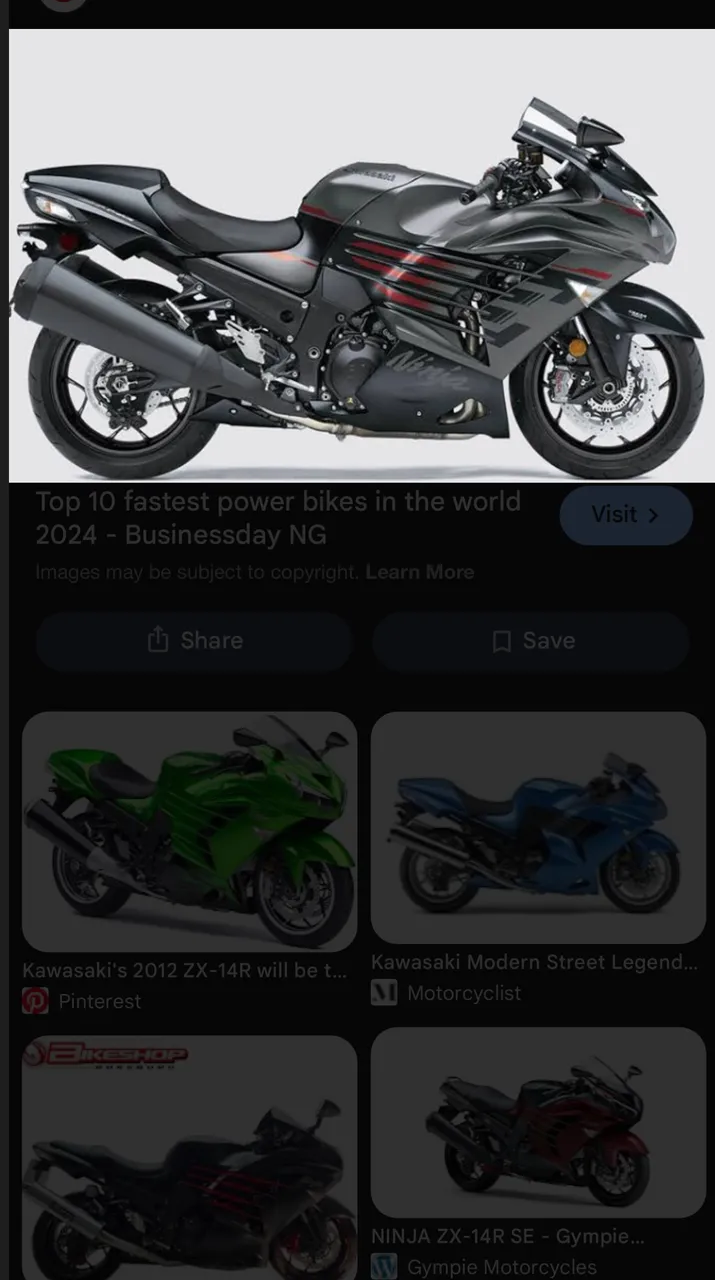Open the main Kawasaki Ninja image
This screenshot has width=715, height=1280.
click(x=362, y=255)
